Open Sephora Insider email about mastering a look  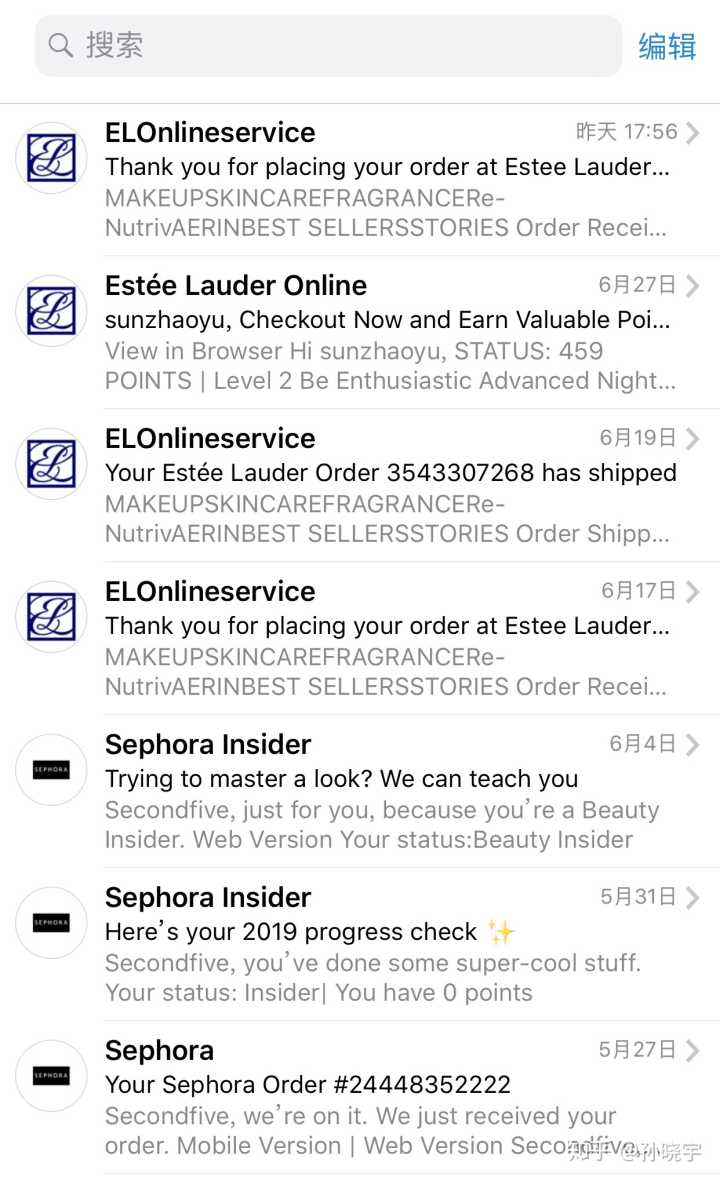tap(385, 792)
